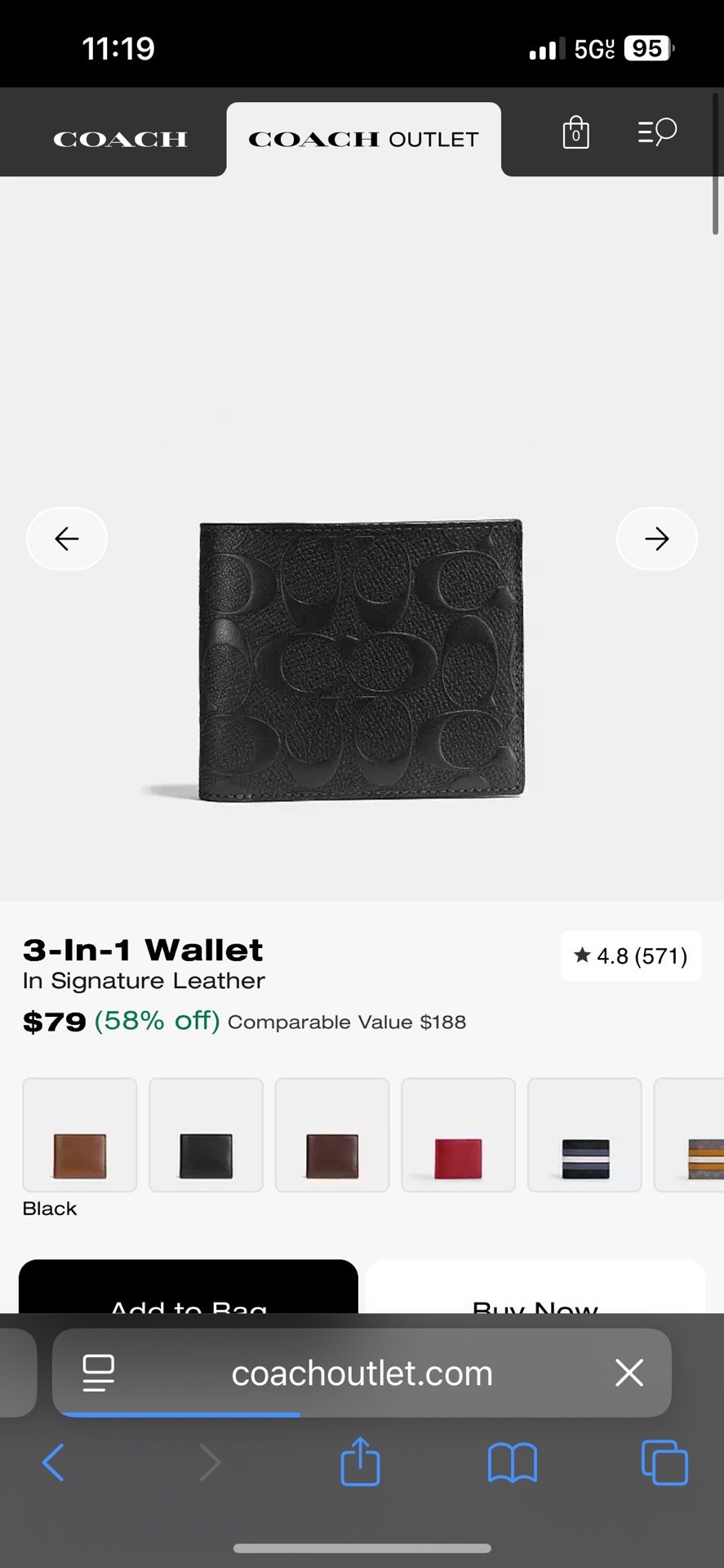Open the shopping bag
Image resolution: width=724 pixels, height=1568 pixels.
(x=575, y=132)
